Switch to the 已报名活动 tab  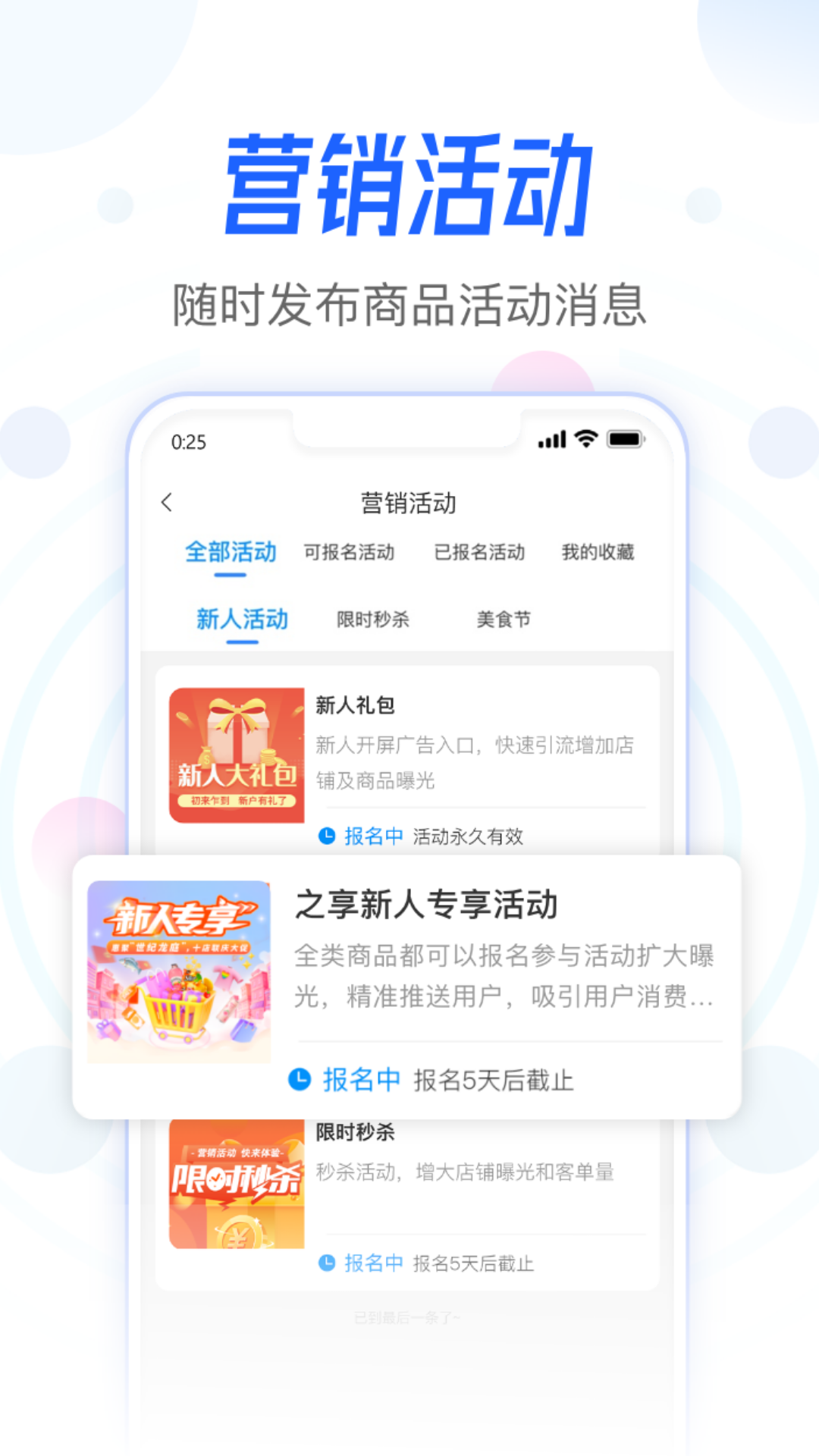point(481,553)
